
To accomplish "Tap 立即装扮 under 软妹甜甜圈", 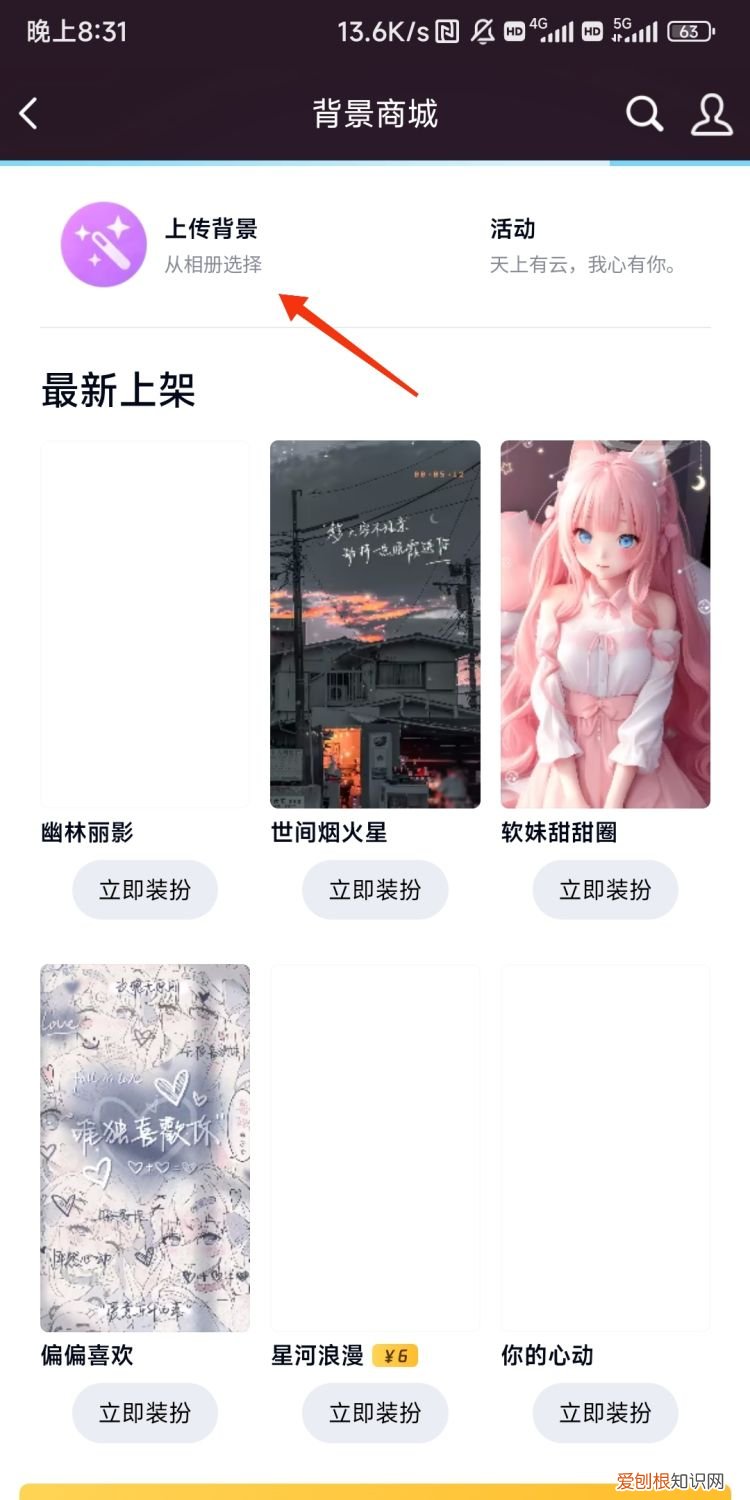I will (x=604, y=889).
